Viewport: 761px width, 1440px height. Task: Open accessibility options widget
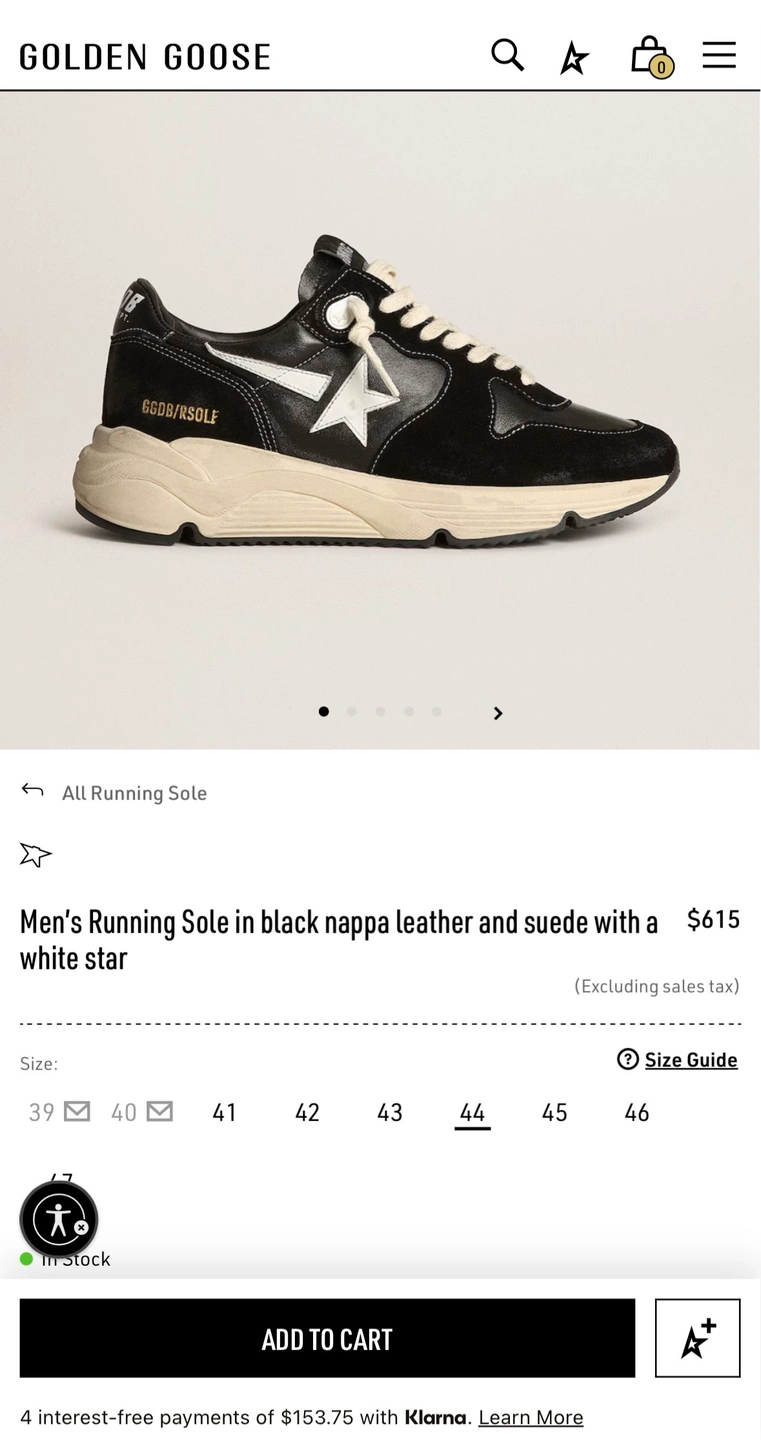tap(59, 1219)
